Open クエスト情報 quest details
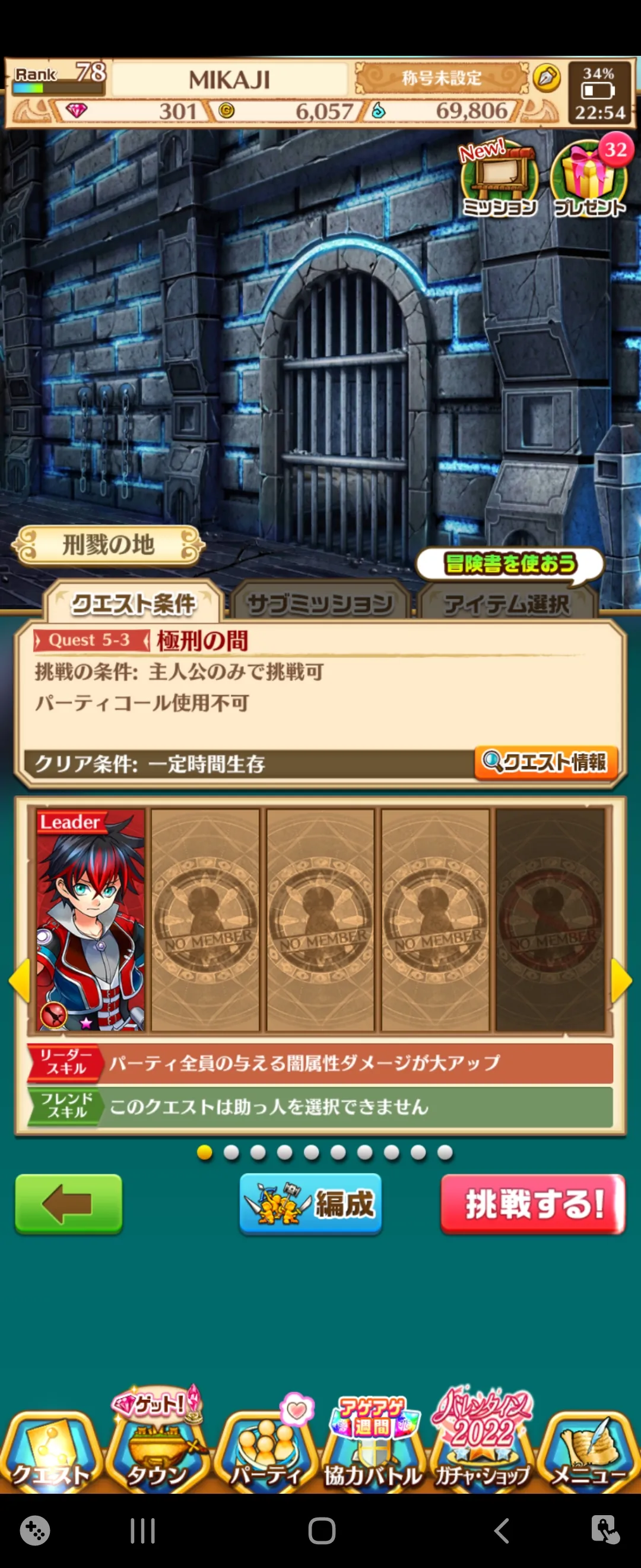The width and height of the screenshot is (641, 1568). (545, 762)
